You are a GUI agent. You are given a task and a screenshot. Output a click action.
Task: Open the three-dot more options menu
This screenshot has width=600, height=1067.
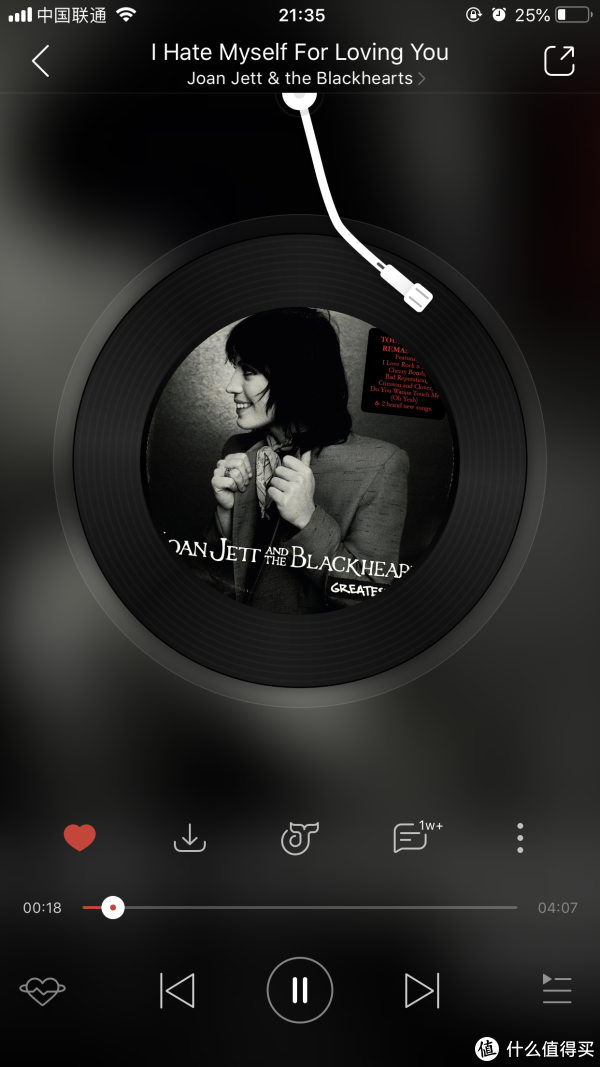pyautogui.click(x=520, y=838)
